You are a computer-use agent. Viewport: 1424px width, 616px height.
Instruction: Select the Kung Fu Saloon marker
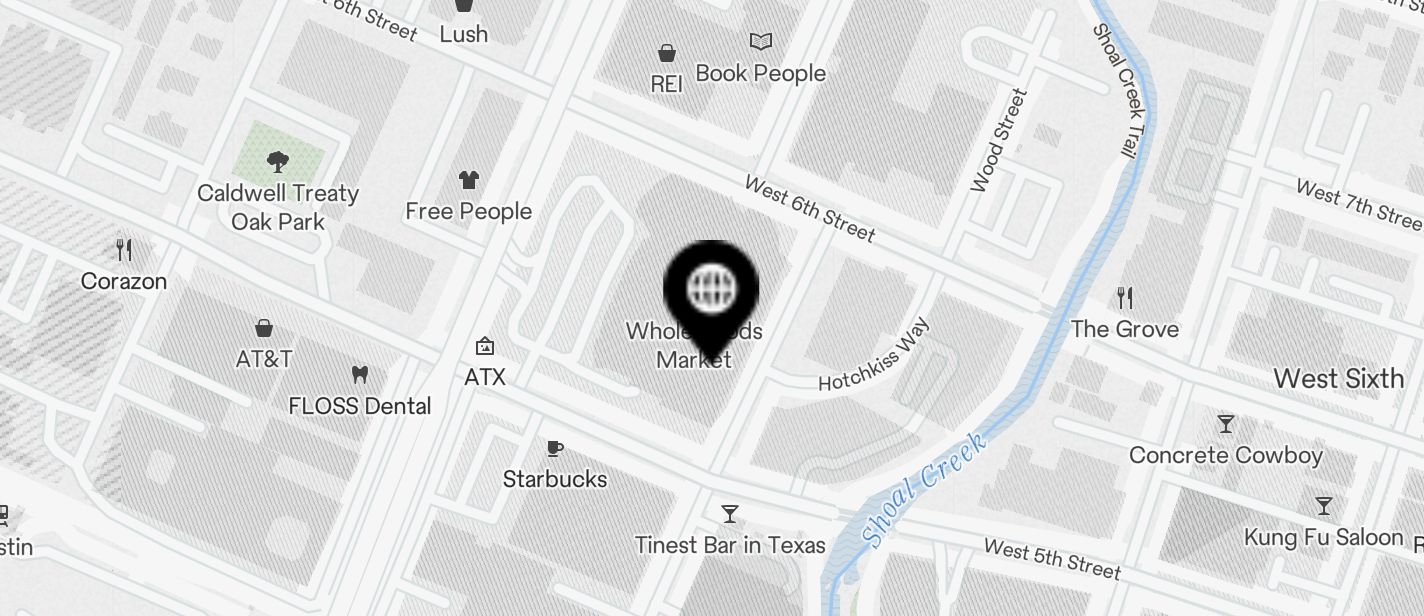[x=1324, y=506]
